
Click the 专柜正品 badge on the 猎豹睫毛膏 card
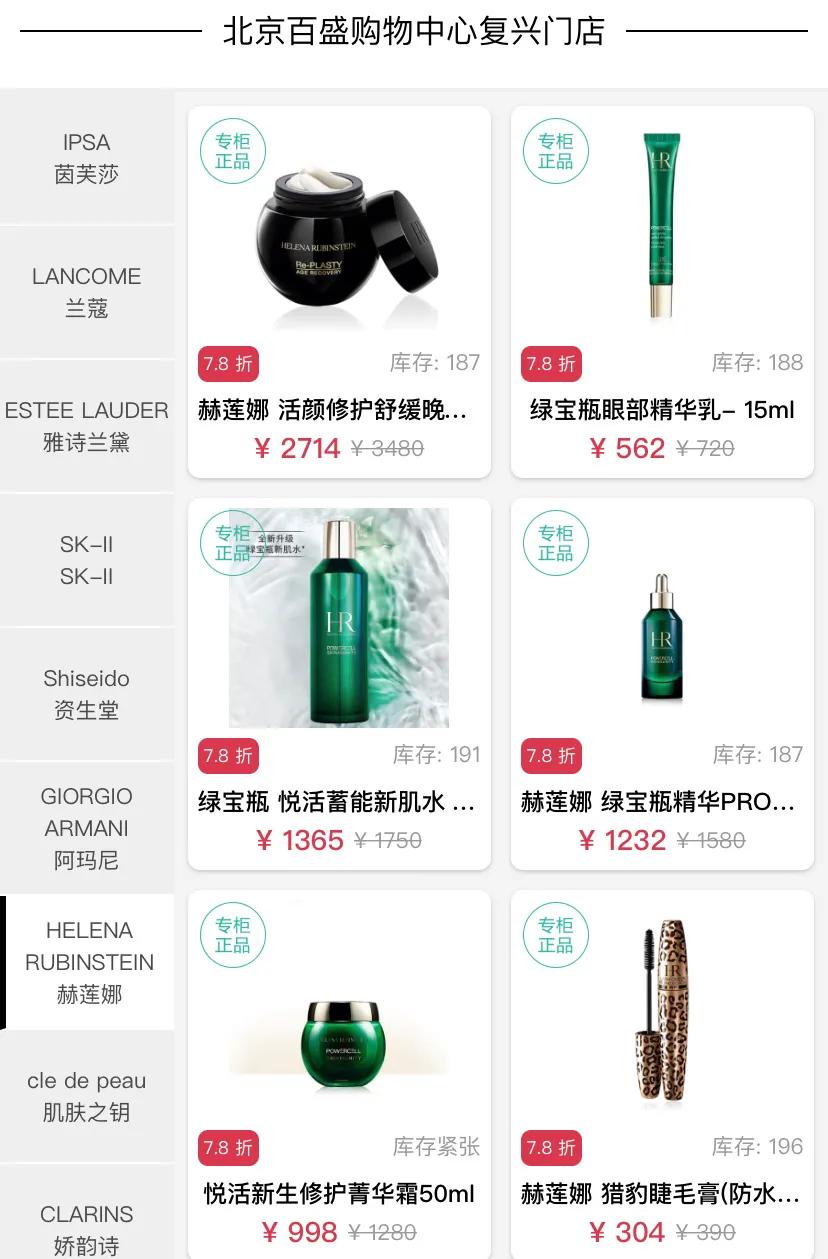(555, 934)
